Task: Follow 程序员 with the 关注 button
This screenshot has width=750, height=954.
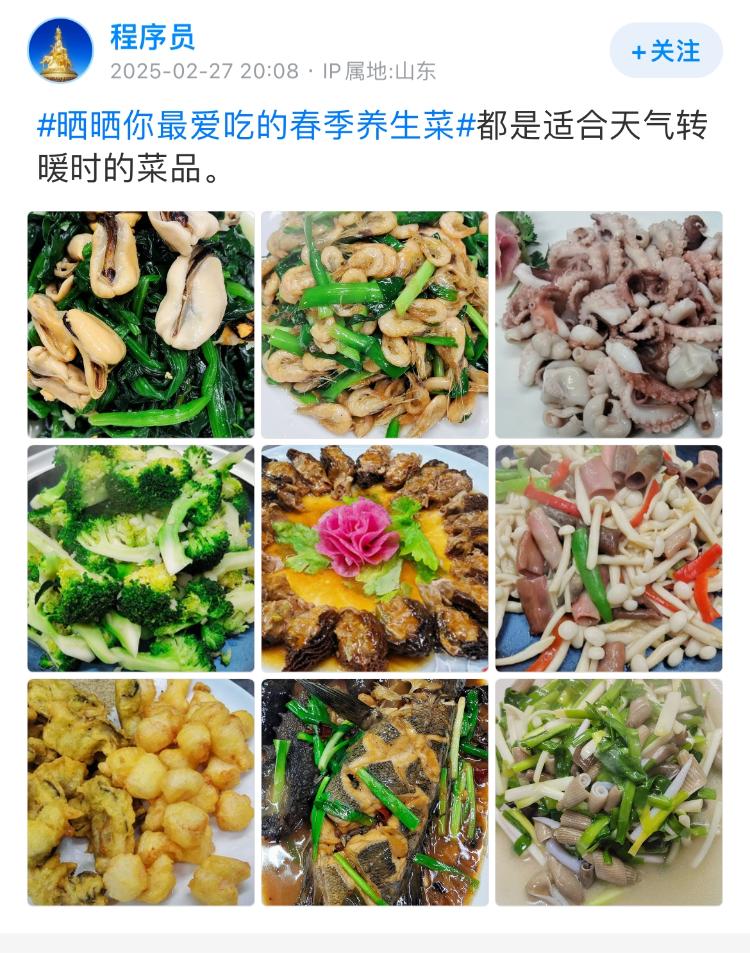Action: 665,50
